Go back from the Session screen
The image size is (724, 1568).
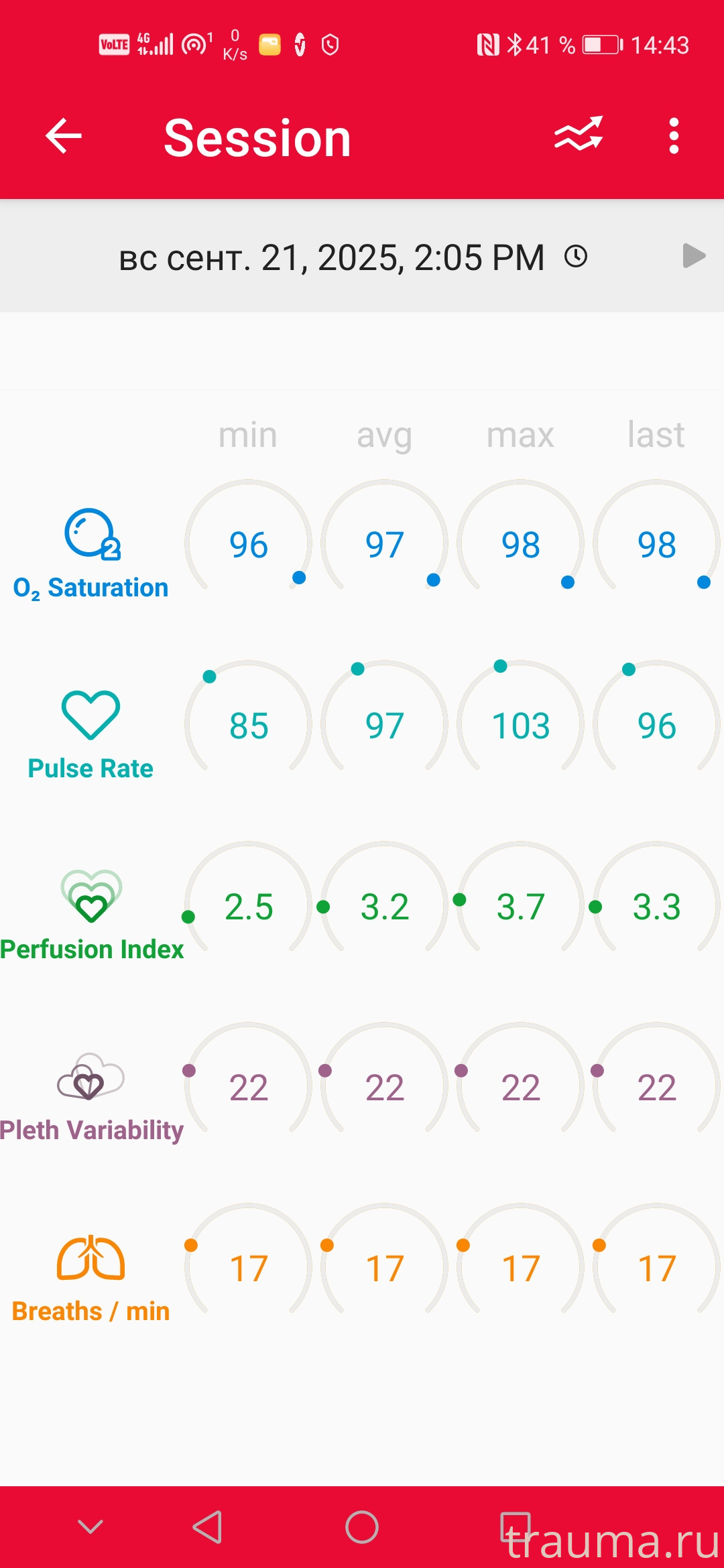[64, 136]
